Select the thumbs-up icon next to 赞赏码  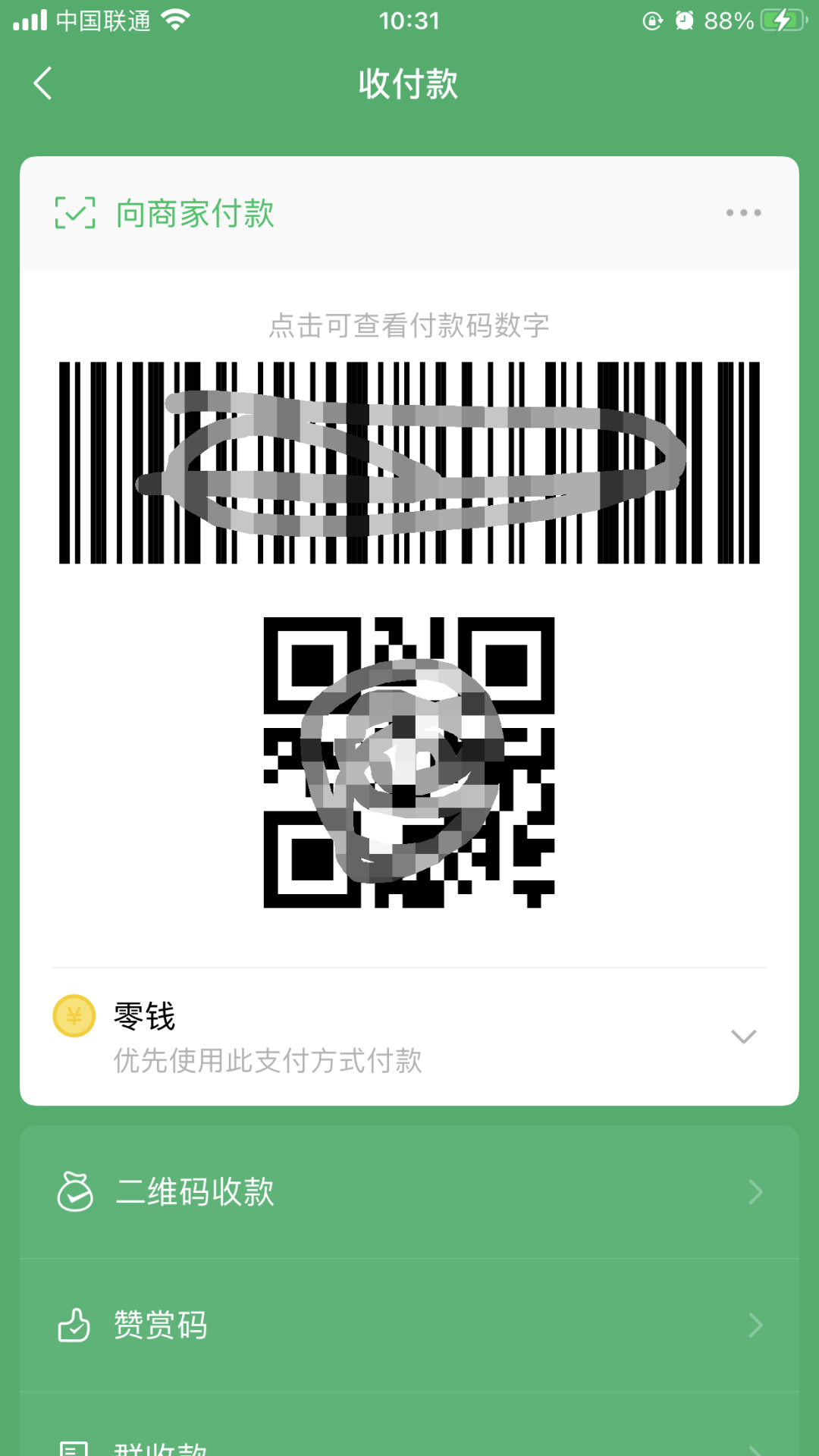click(74, 1325)
